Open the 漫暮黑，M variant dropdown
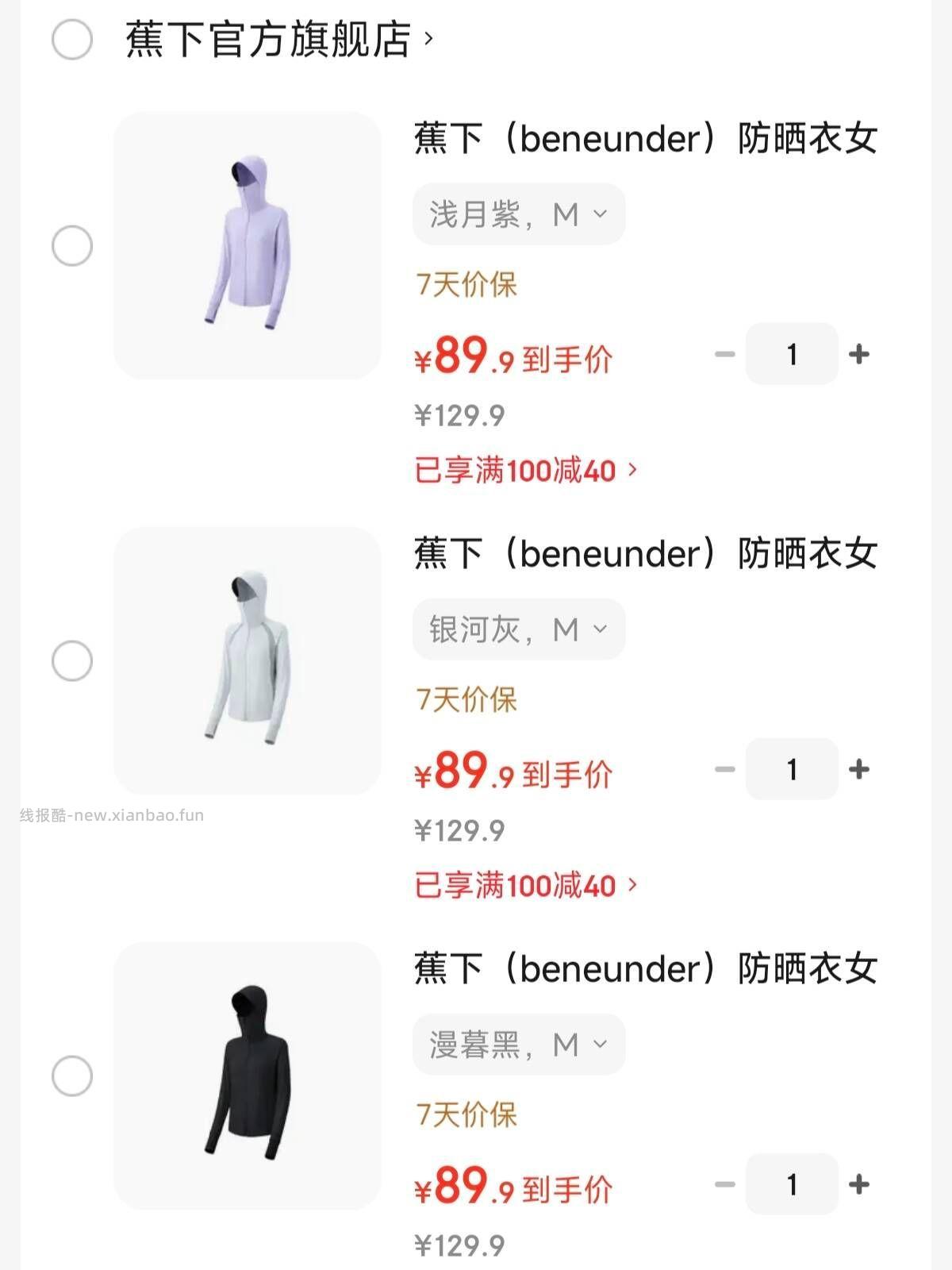This screenshot has width=952, height=1270. (x=518, y=1045)
